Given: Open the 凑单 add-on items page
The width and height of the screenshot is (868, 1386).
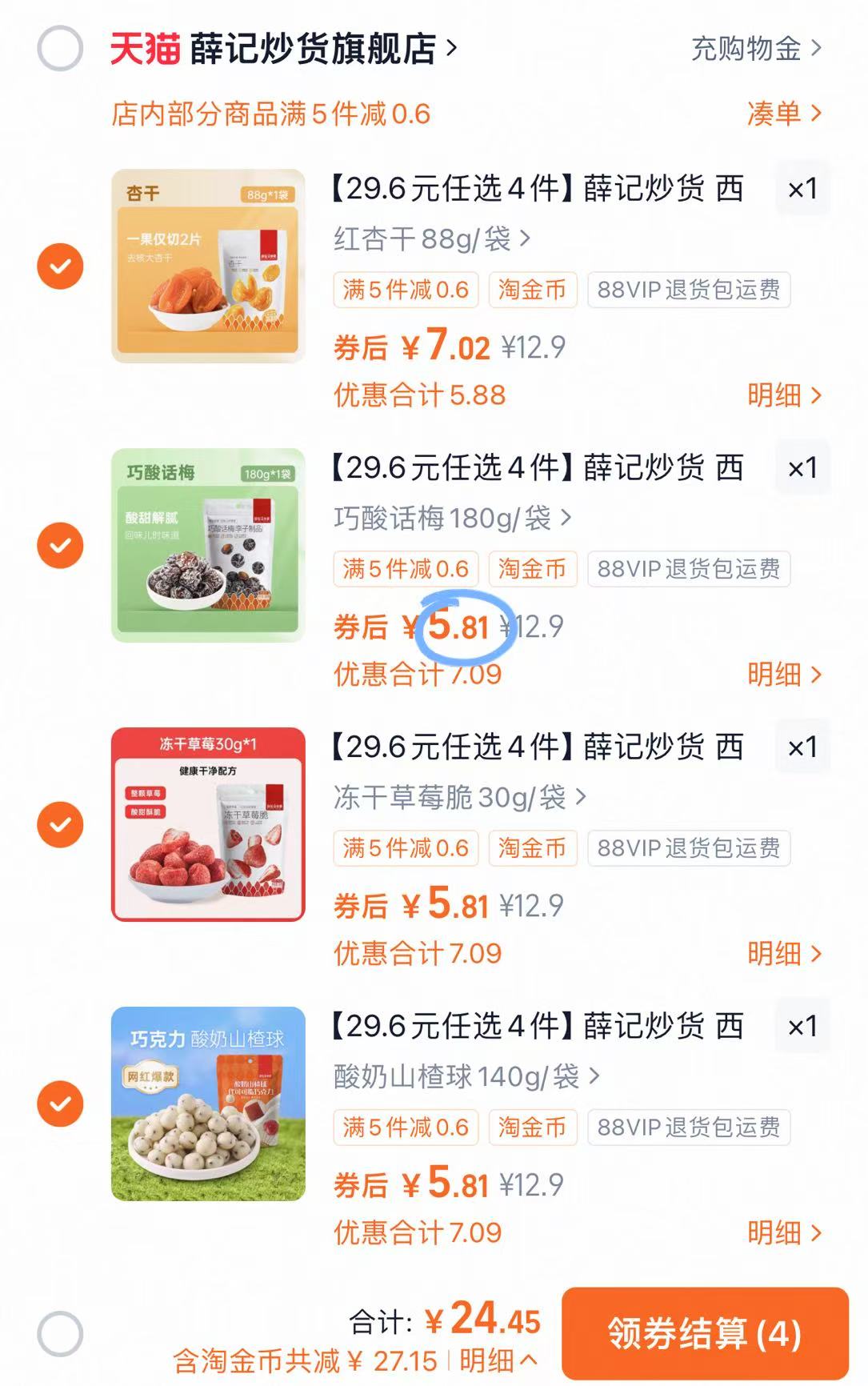Looking at the screenshot, I should (x=777, y=114).
